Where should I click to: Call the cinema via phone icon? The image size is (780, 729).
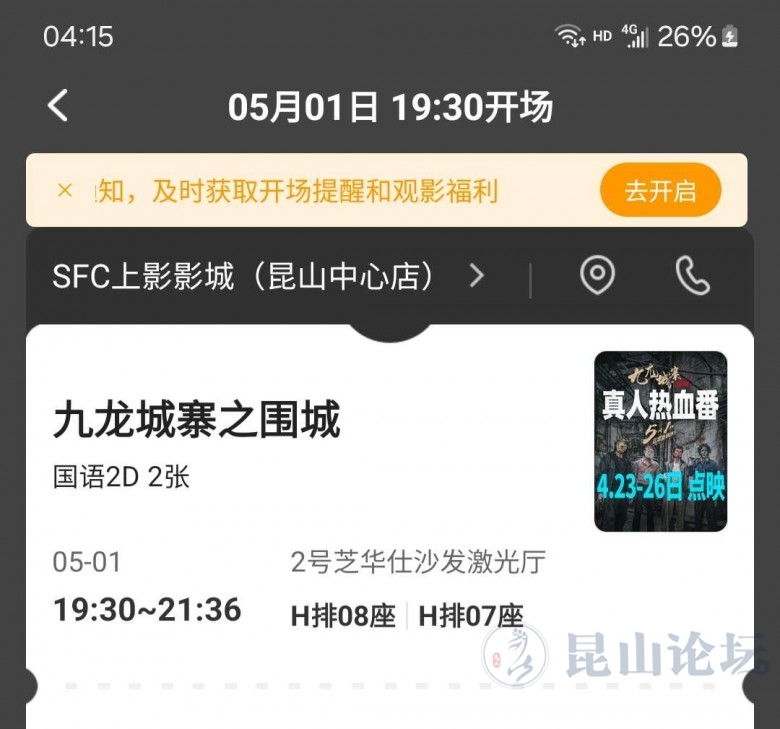[x=692, y=276]
